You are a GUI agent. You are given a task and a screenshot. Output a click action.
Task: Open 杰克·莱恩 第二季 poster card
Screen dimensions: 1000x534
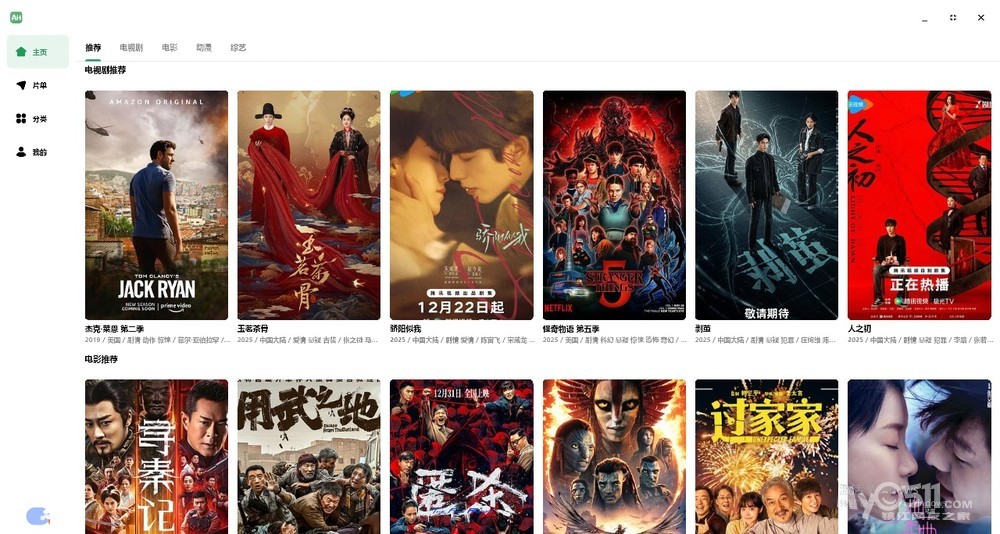coord(157,205)
